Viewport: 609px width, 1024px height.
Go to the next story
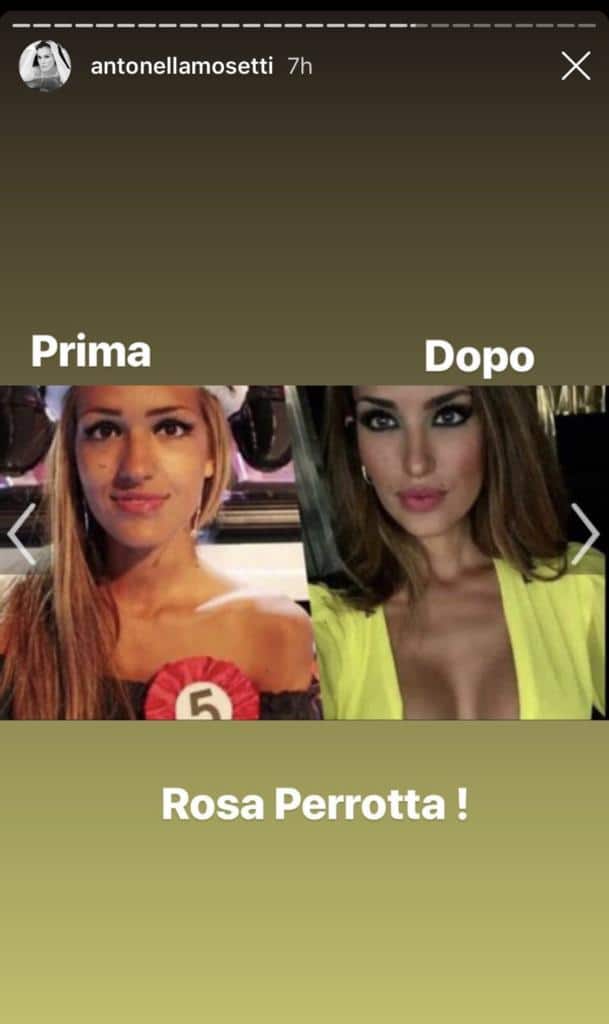click(x=584, y=533)
